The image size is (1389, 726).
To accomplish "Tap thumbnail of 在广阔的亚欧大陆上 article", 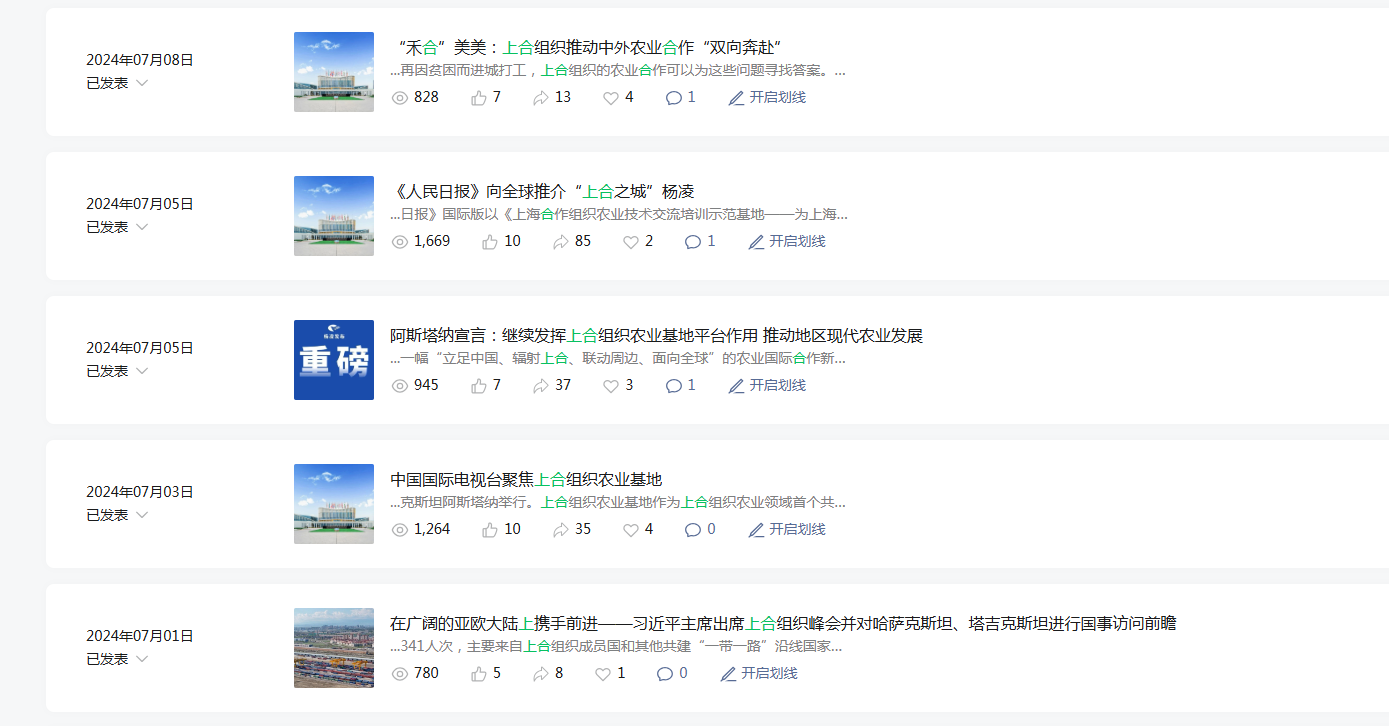I will (x=334, y=648).
